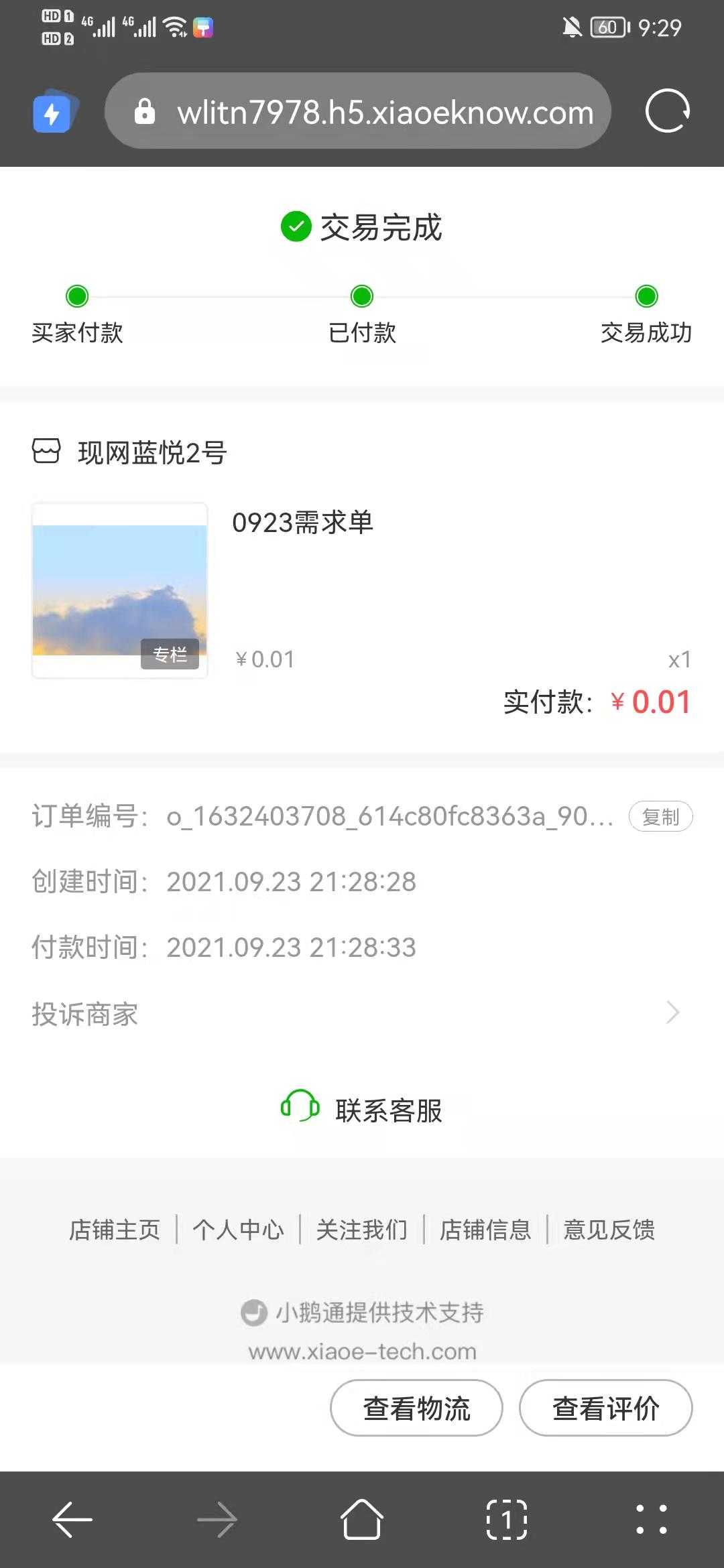The height and width of the screenshot is (1568, 724).
Task: Go to the browser home page
Action: [362, 1519]
